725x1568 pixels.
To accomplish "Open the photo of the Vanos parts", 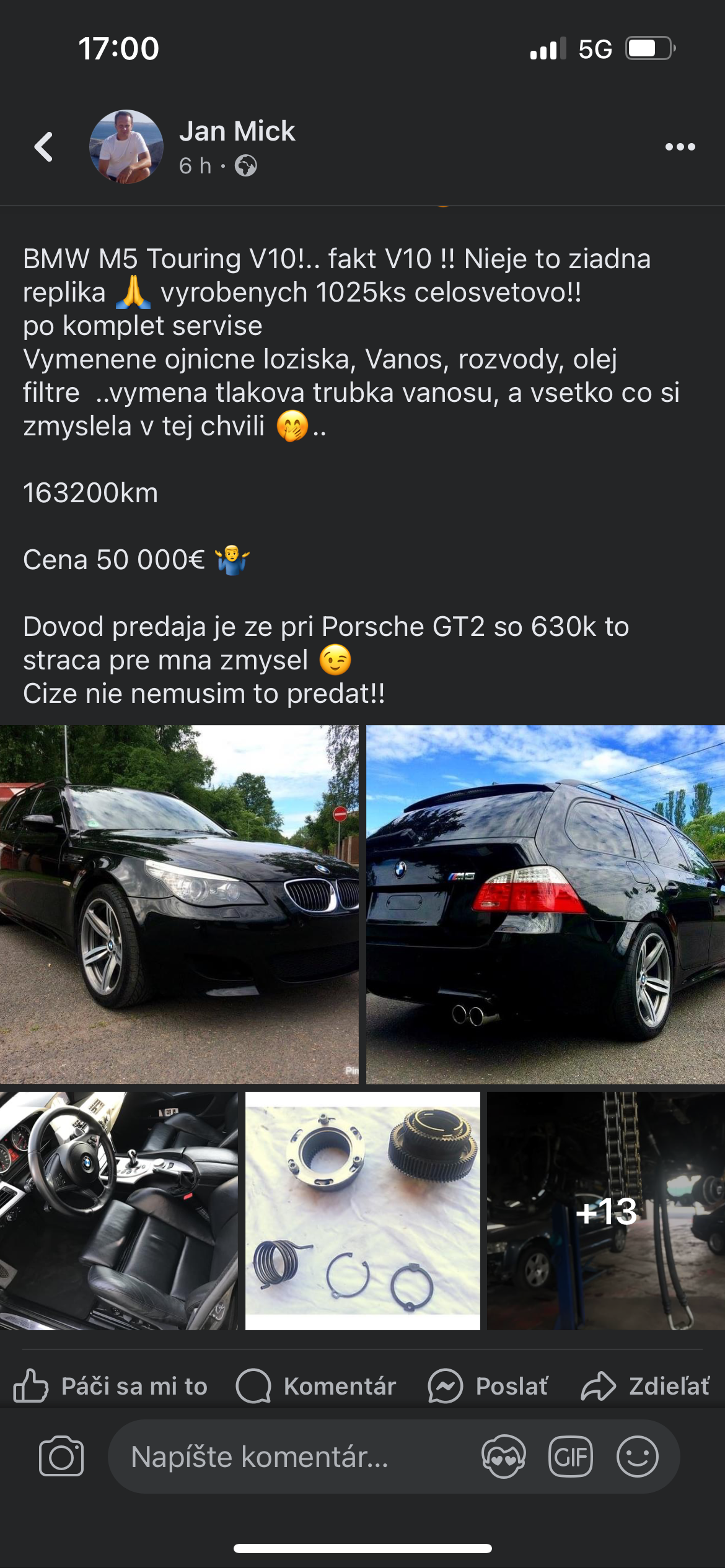I will click(x=362, y=1210).
